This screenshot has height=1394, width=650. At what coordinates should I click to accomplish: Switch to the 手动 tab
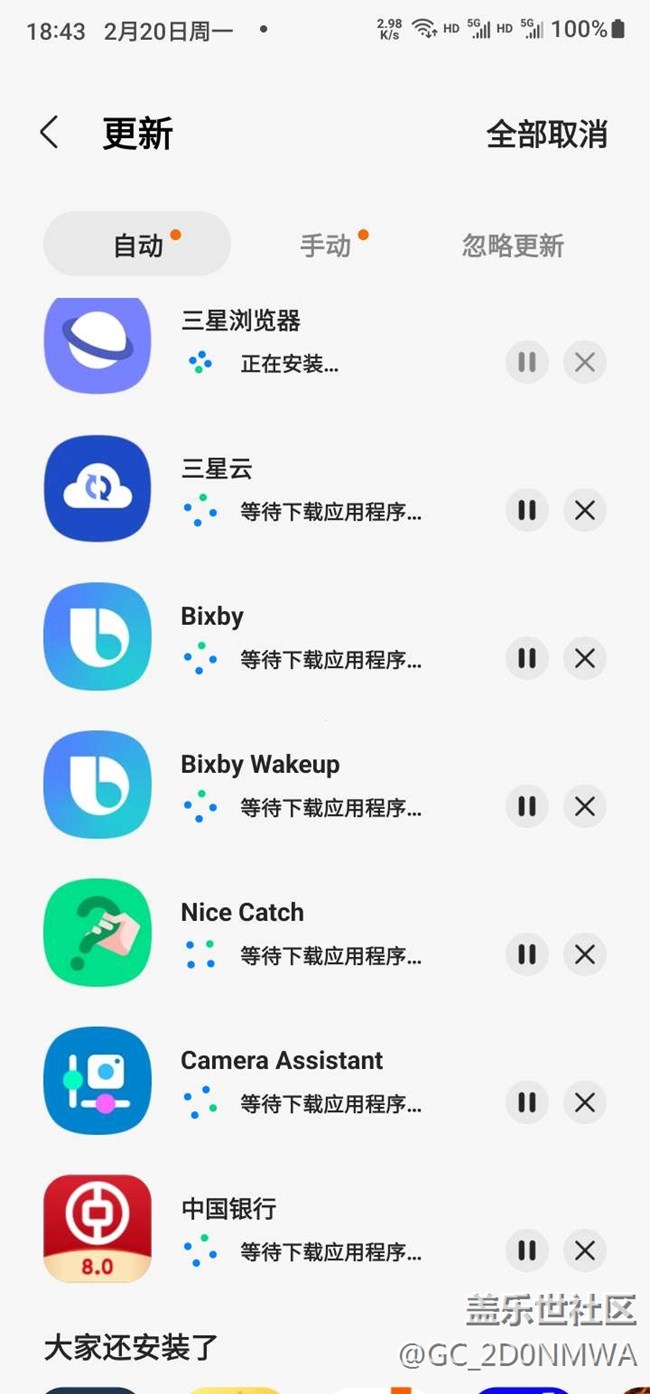pos(326,245)
